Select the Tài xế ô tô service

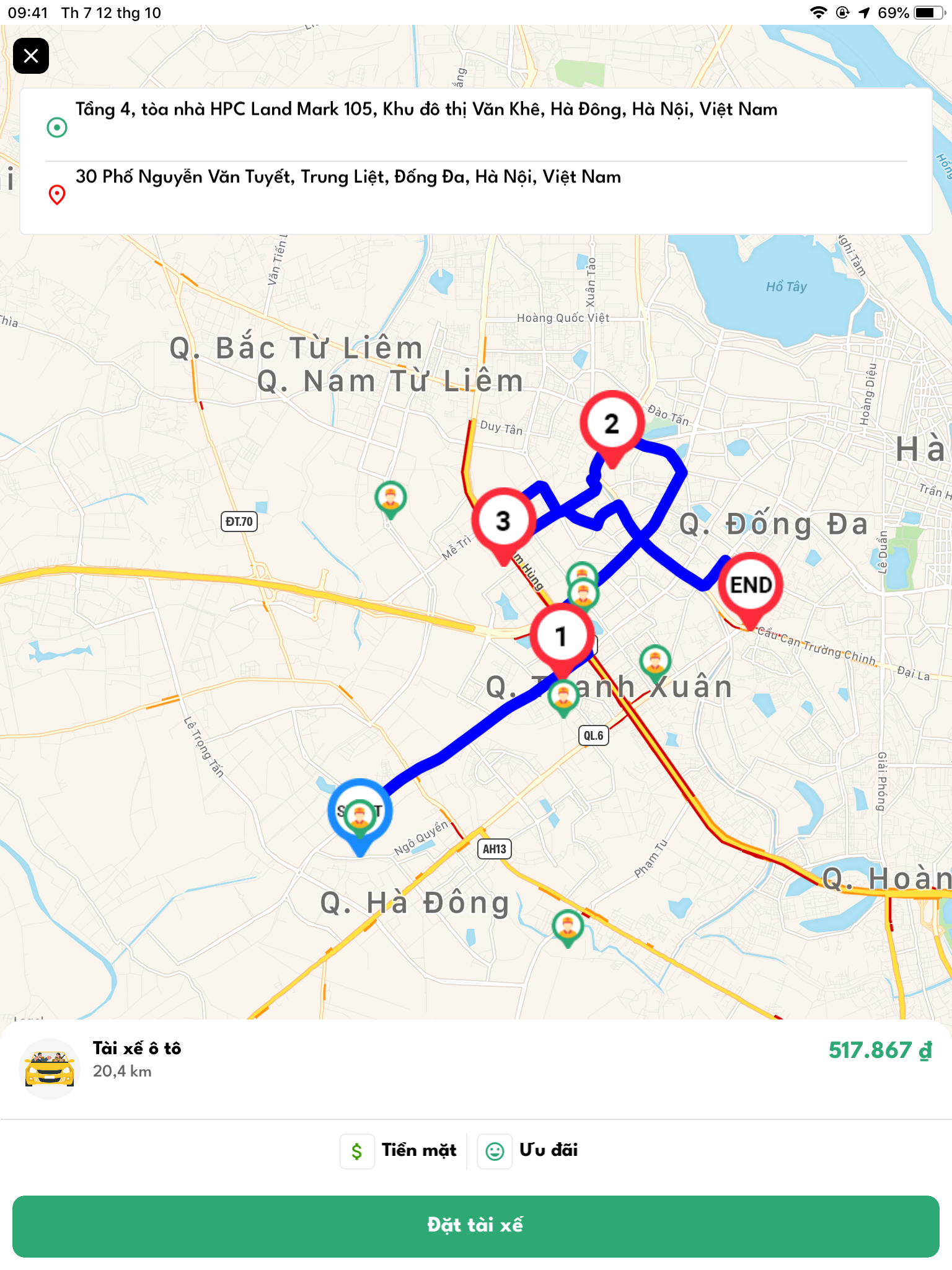pos(136,1059)
